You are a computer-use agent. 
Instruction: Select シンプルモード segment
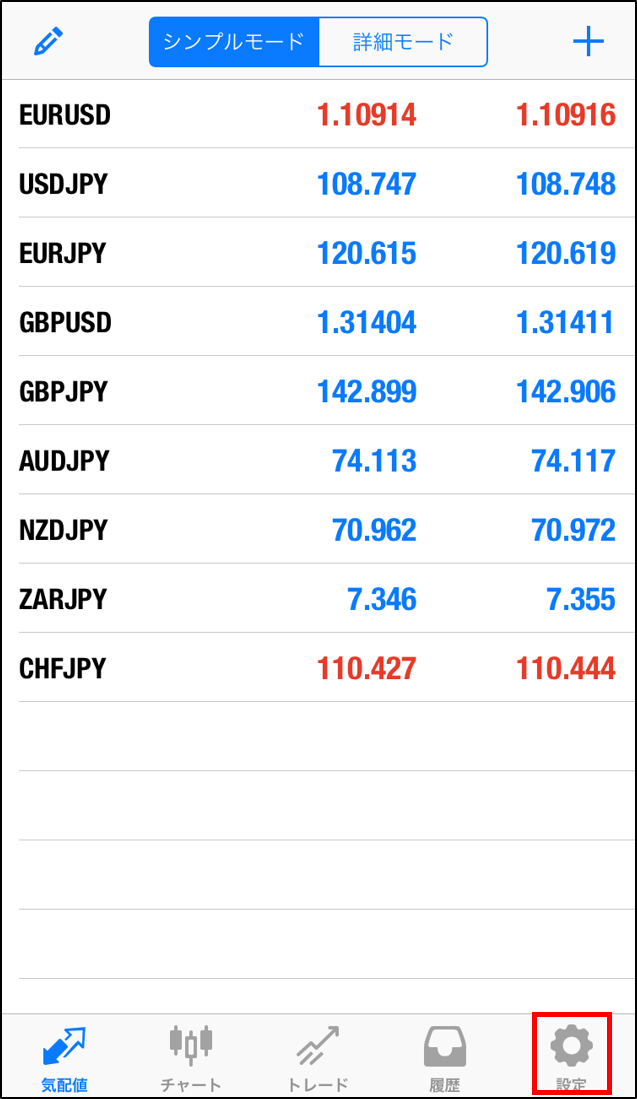[x=234, y=42]
